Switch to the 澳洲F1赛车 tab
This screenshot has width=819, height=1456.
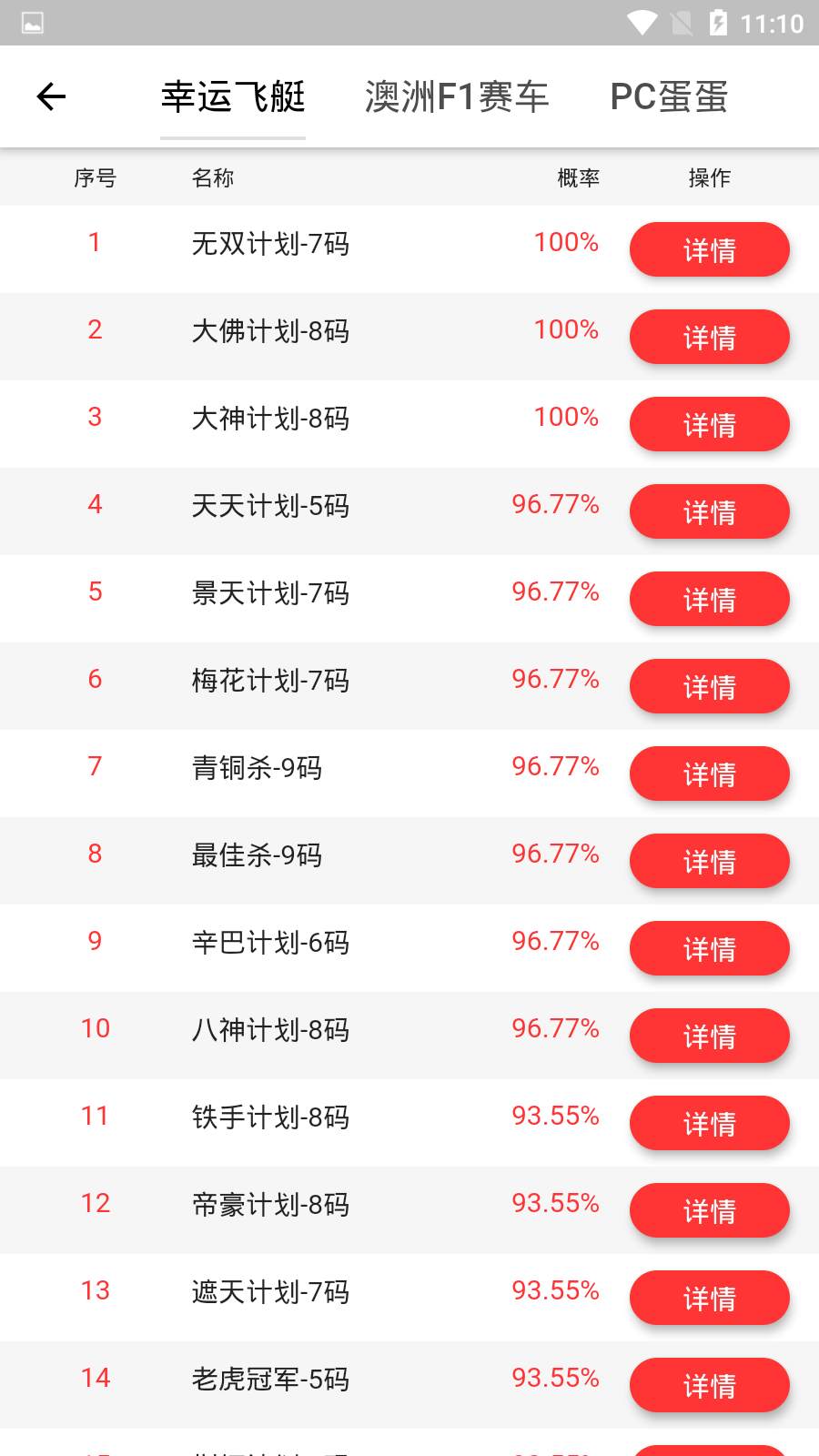pyautogui.click(x=457, y=96)
